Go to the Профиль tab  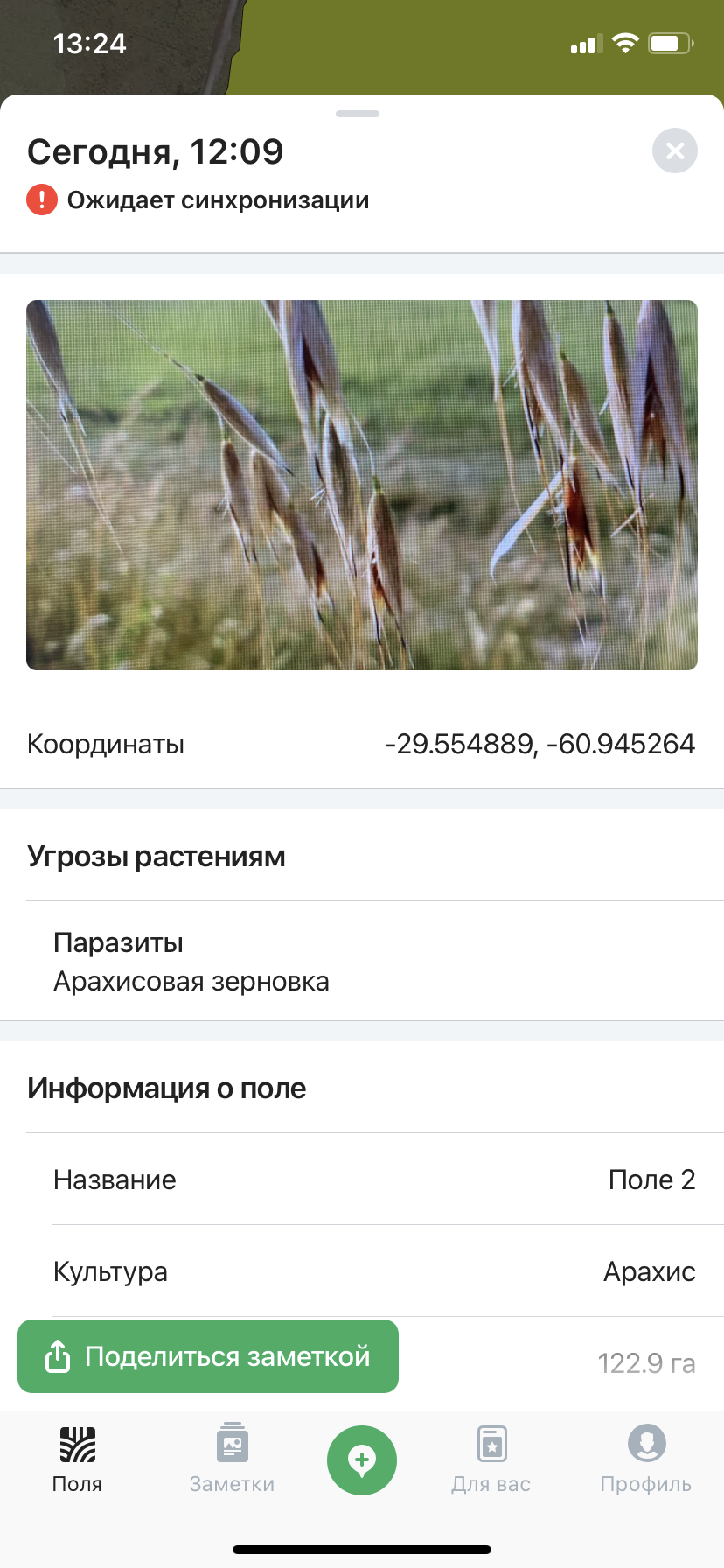click(646, 1459)
